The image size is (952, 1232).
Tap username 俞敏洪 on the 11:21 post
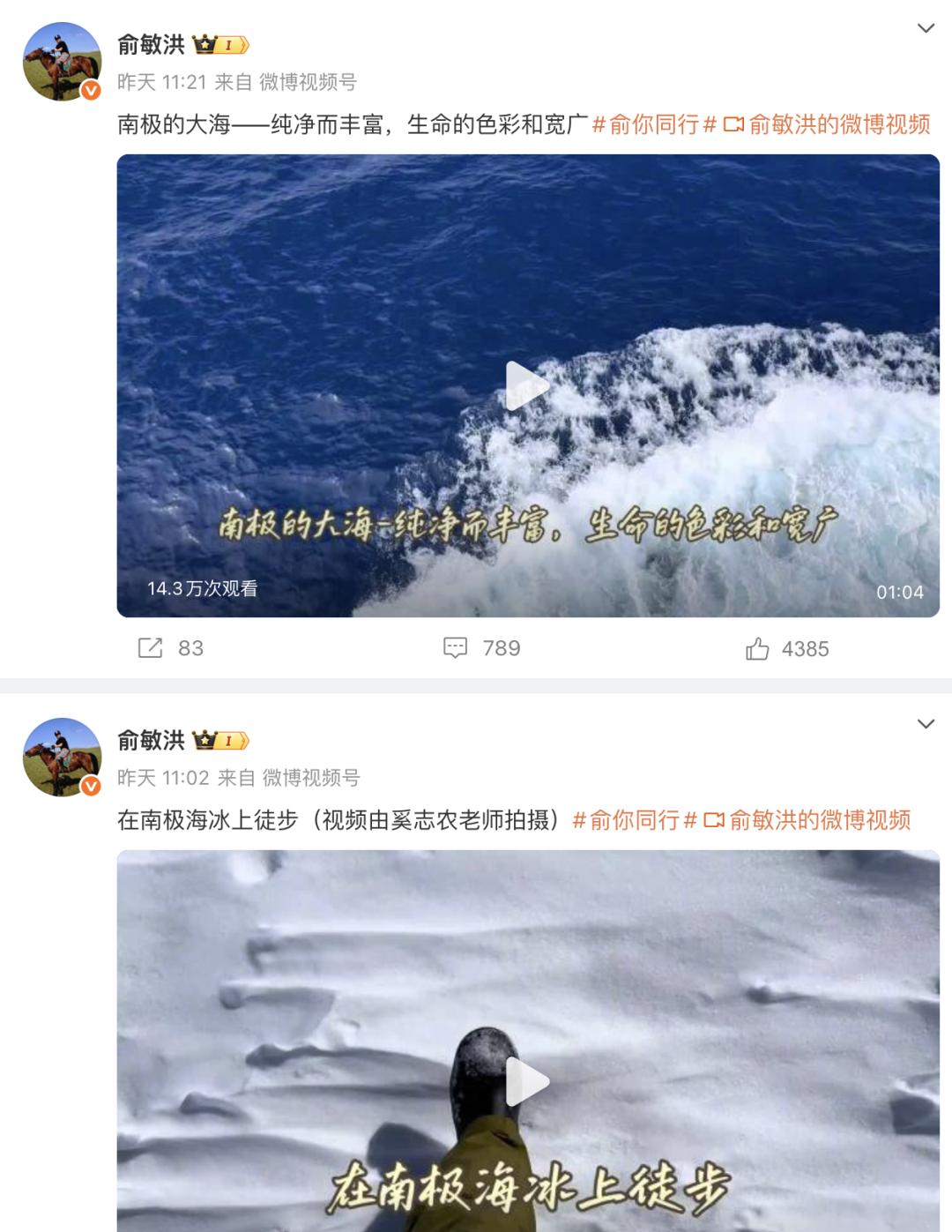(152, 44)
